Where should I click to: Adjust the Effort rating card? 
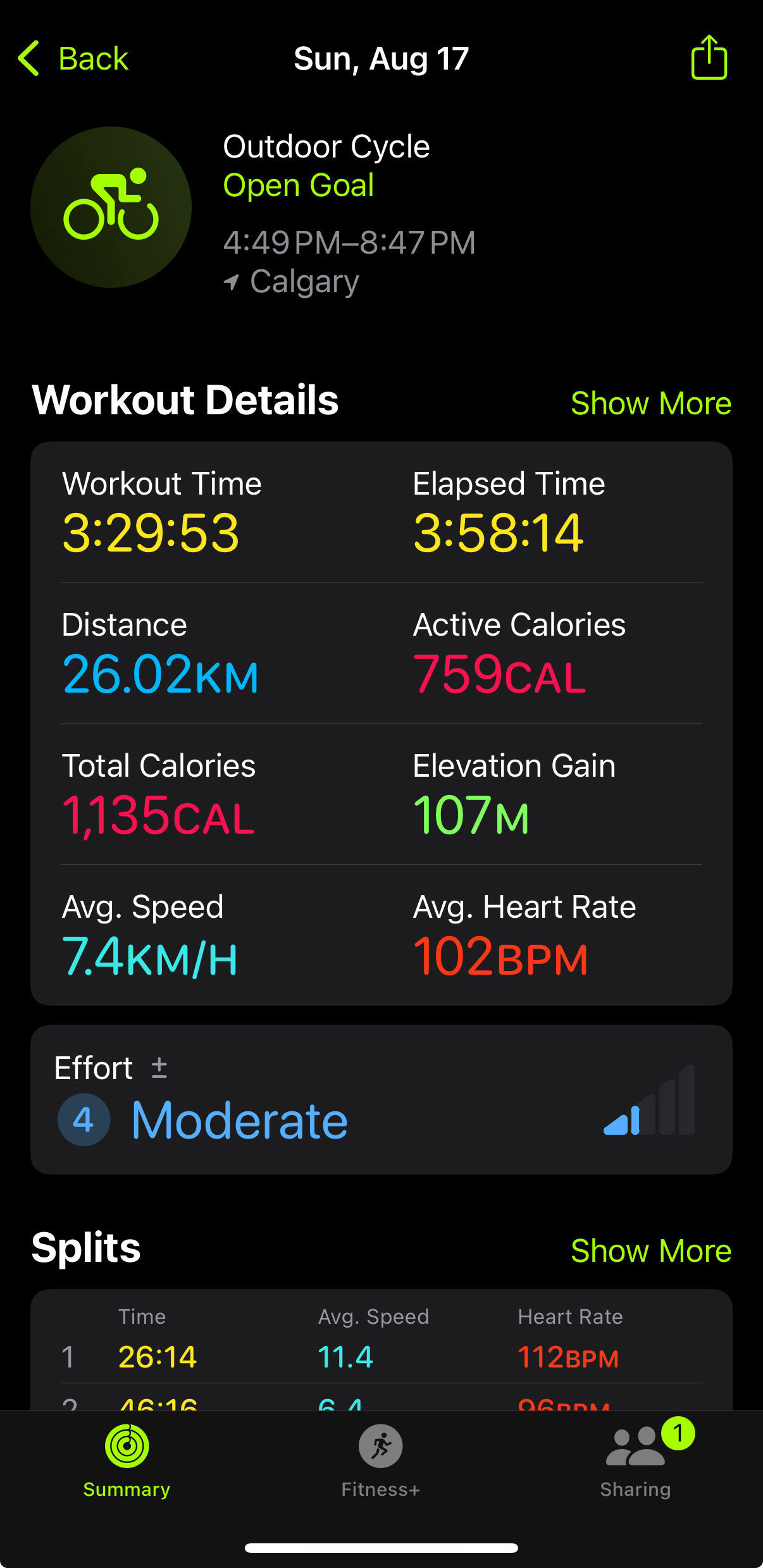pyautogui.click(x=381, y=1099)
